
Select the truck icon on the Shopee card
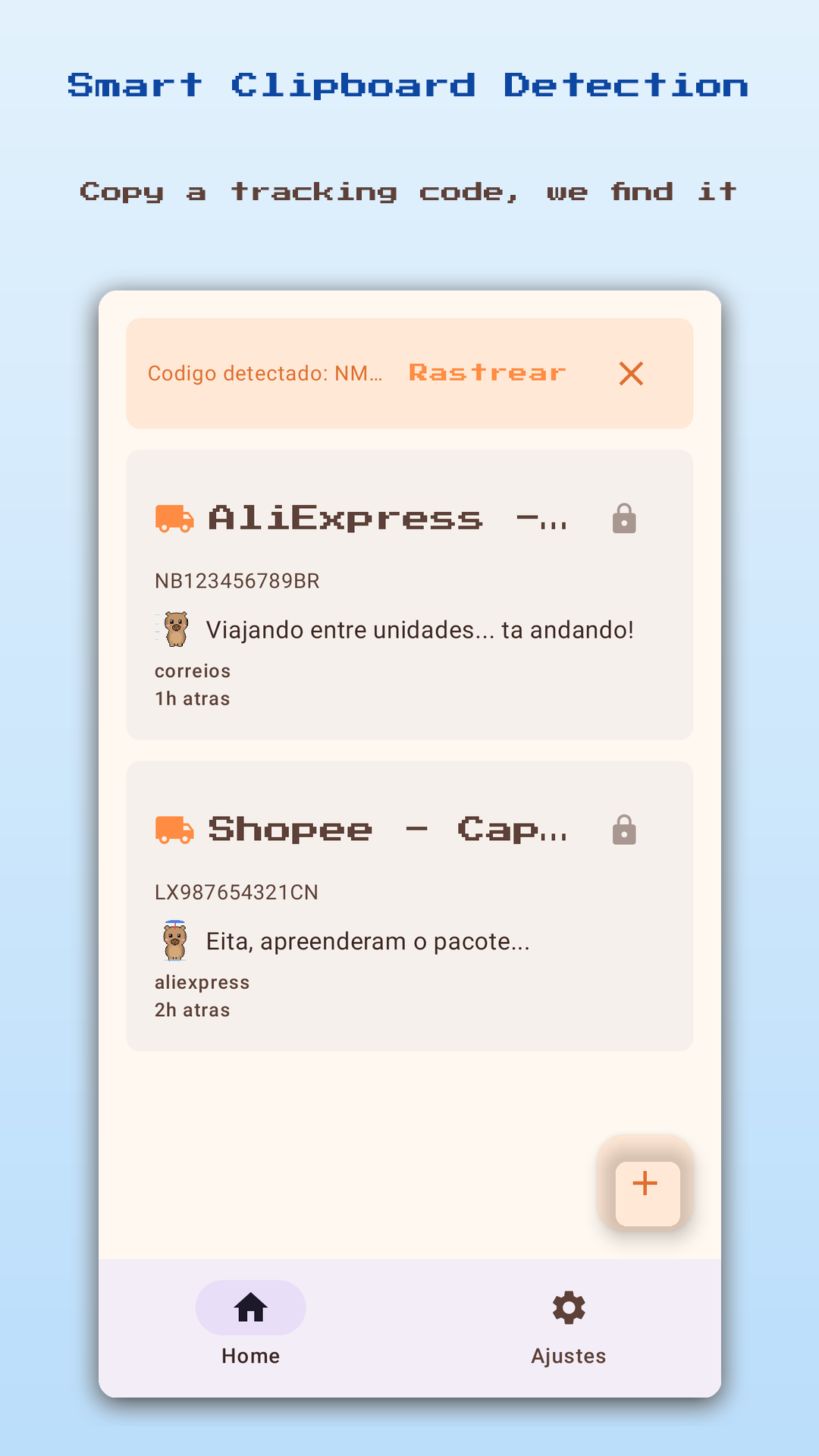pyautogui.click(x=173, y=830)
